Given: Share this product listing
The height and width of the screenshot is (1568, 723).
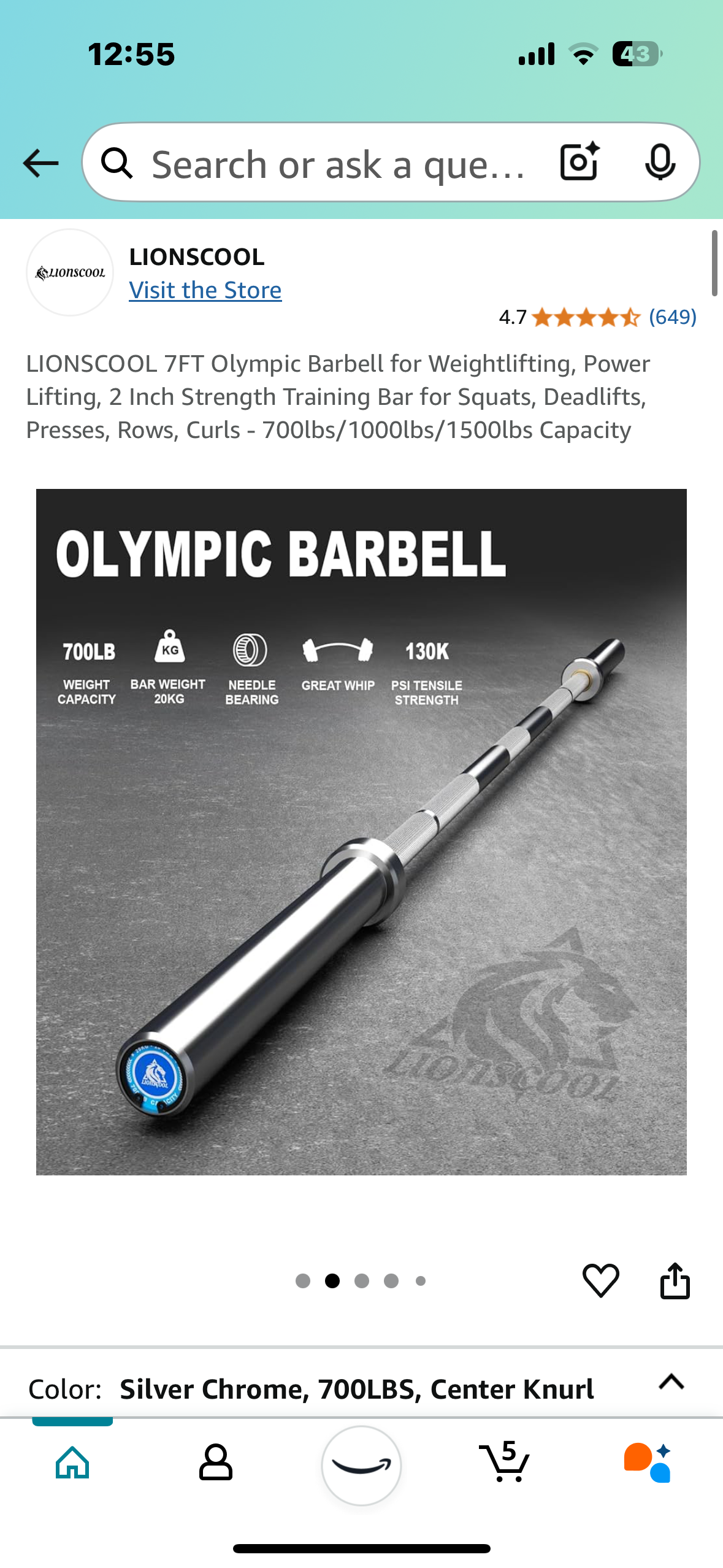Looking at the screenshot, I should click(x=675, y=1280).
